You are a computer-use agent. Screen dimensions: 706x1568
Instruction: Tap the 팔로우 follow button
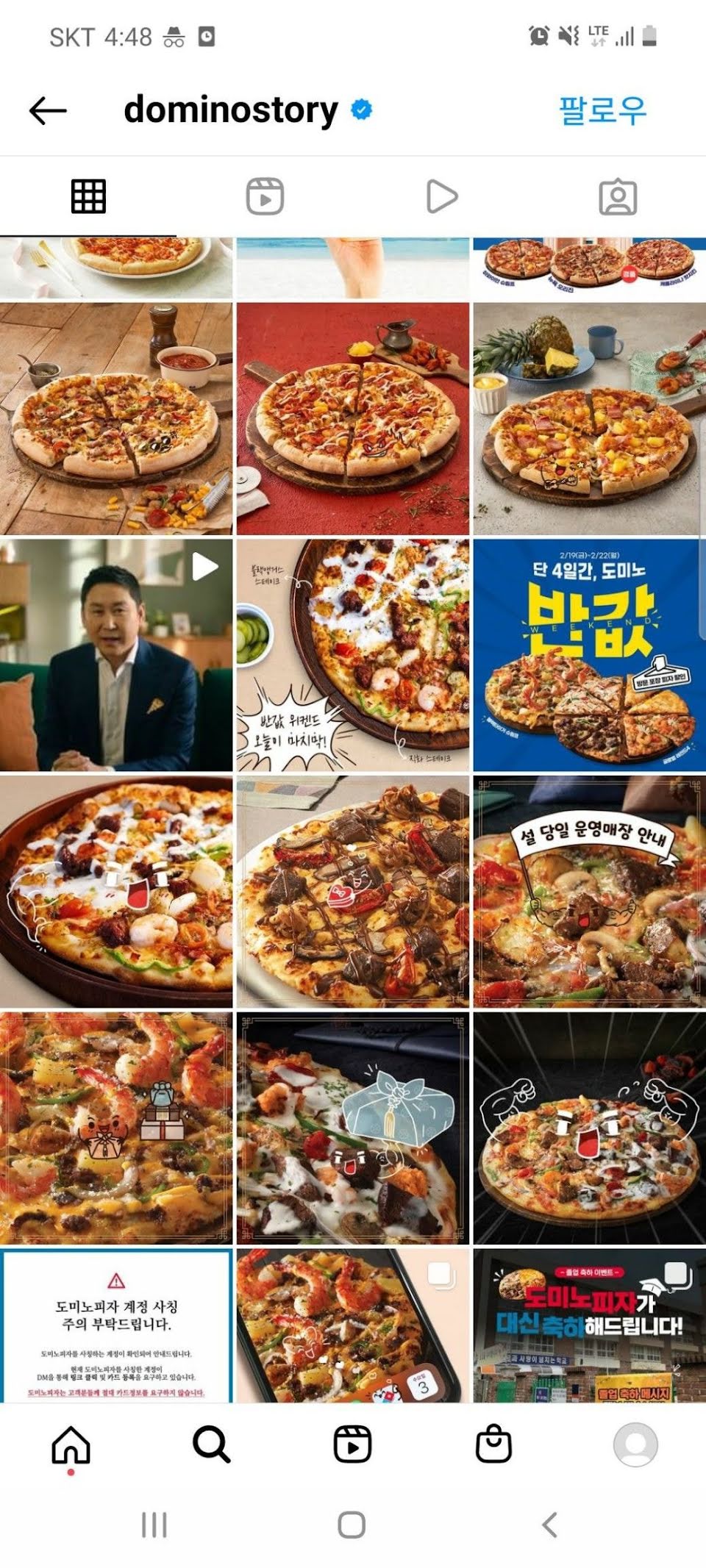pos(602,110)
